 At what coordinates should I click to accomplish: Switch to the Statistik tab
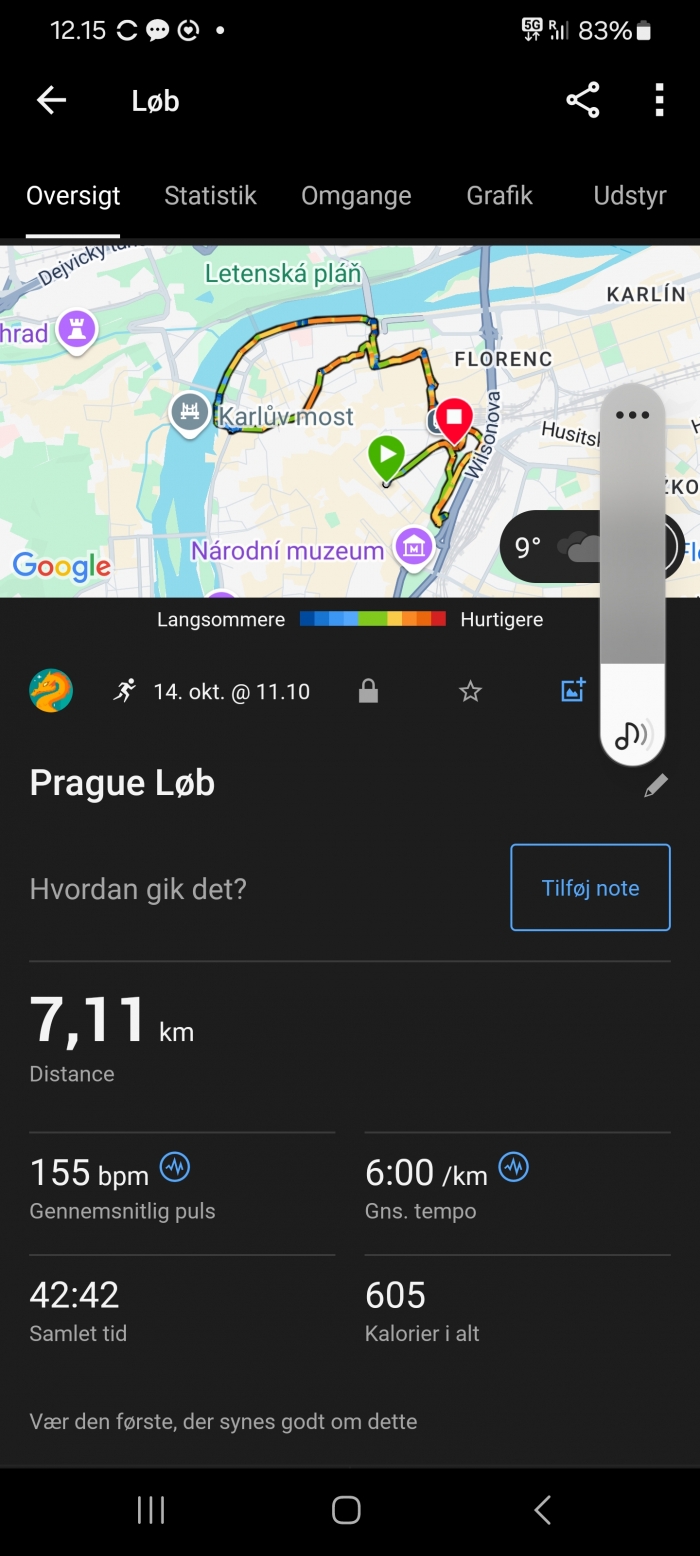point(210,195)
